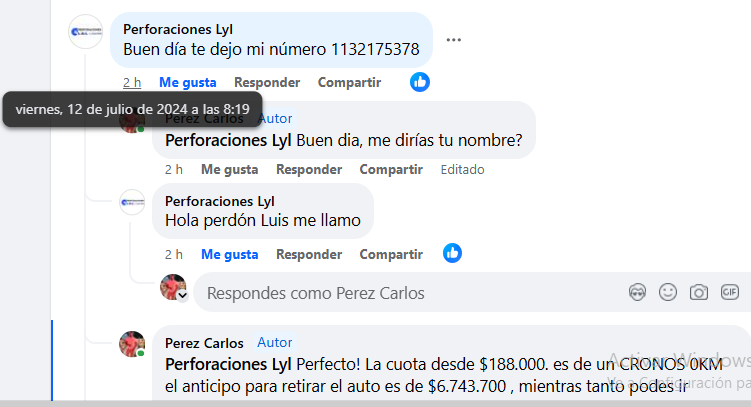Screen dimensions: 751x407
Task: Tap Responder under "me dirías tu nombre?"
Action: (x=309, y=169)
